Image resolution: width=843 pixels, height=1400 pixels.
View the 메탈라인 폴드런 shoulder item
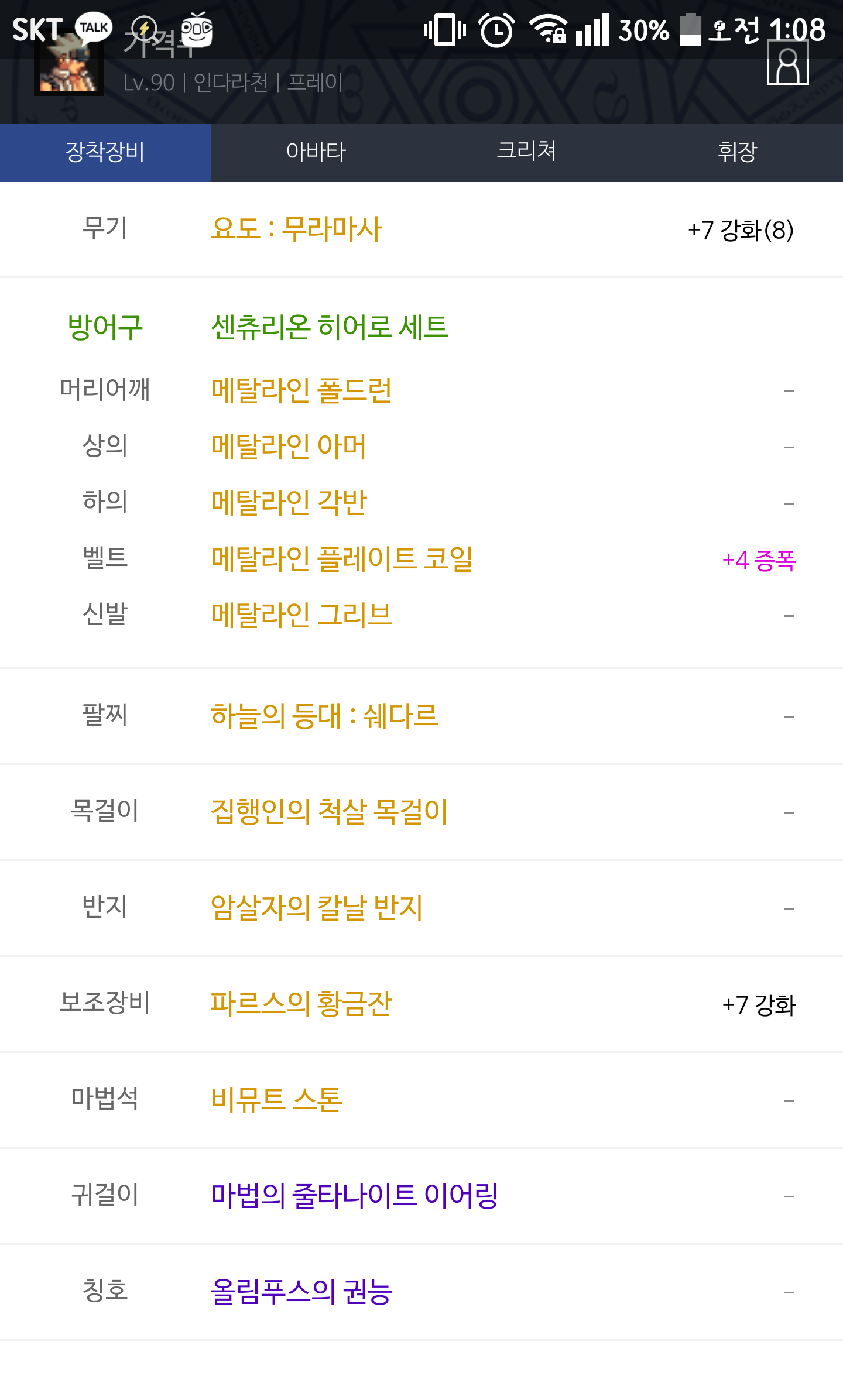coord(301,390)
